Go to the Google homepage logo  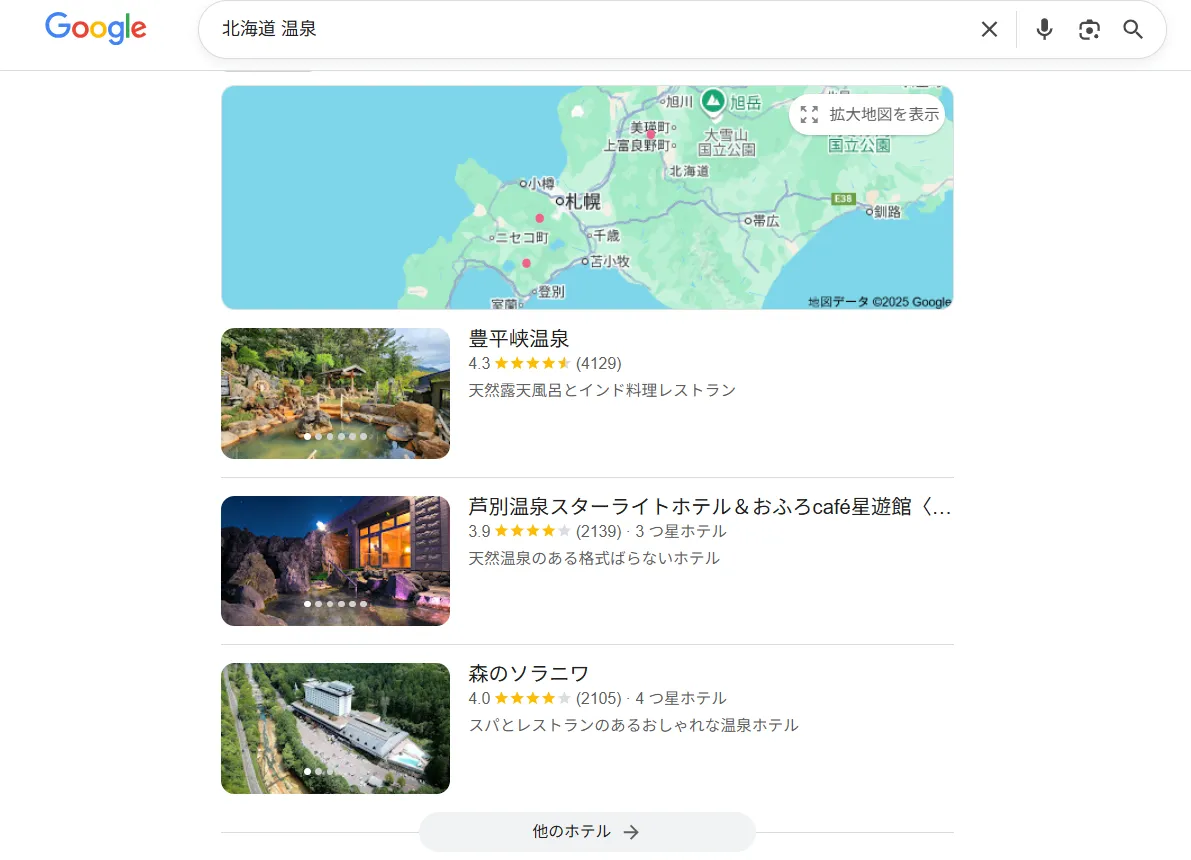click(x=96, y=29)
